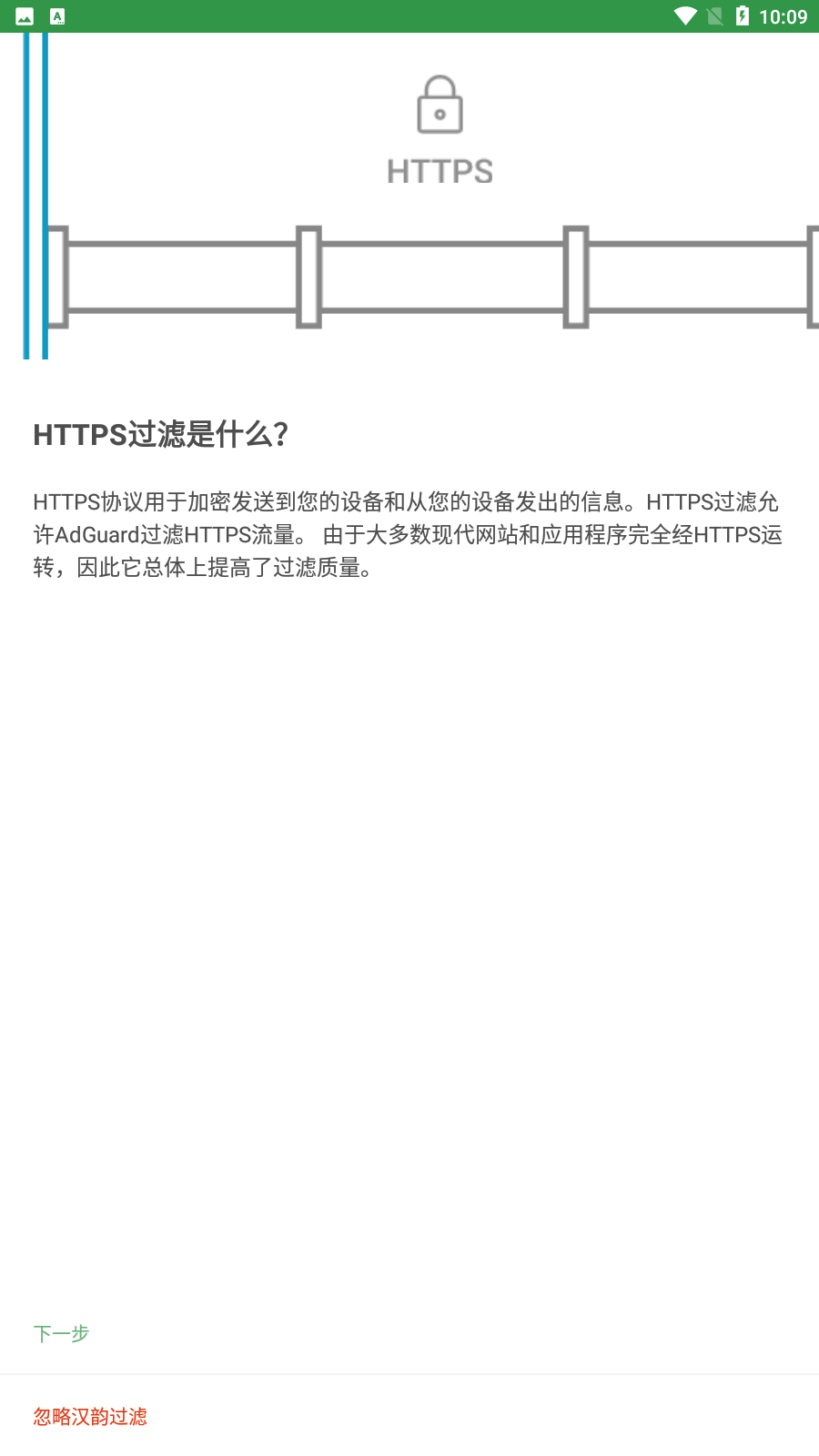Tap 忽略汉韵过滤 to skip

coord(90,1416)
